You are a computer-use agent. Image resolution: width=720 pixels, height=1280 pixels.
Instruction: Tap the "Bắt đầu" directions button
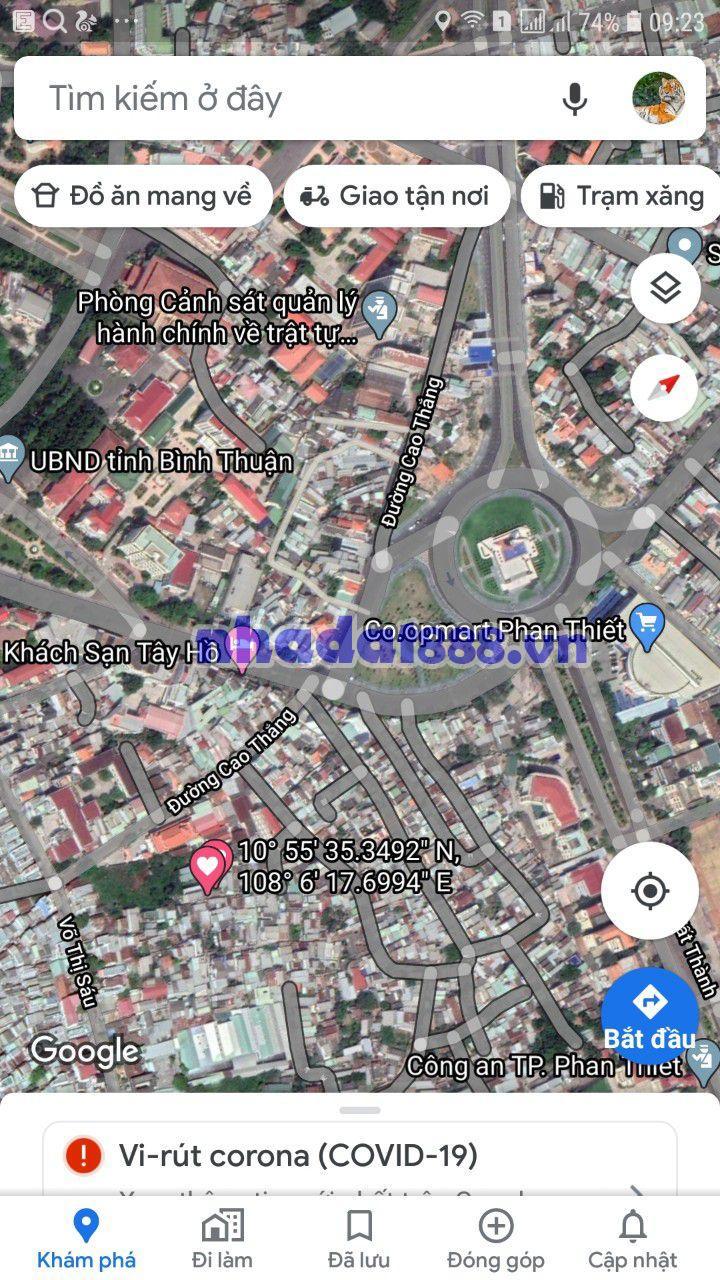(x=650, y=1012)
